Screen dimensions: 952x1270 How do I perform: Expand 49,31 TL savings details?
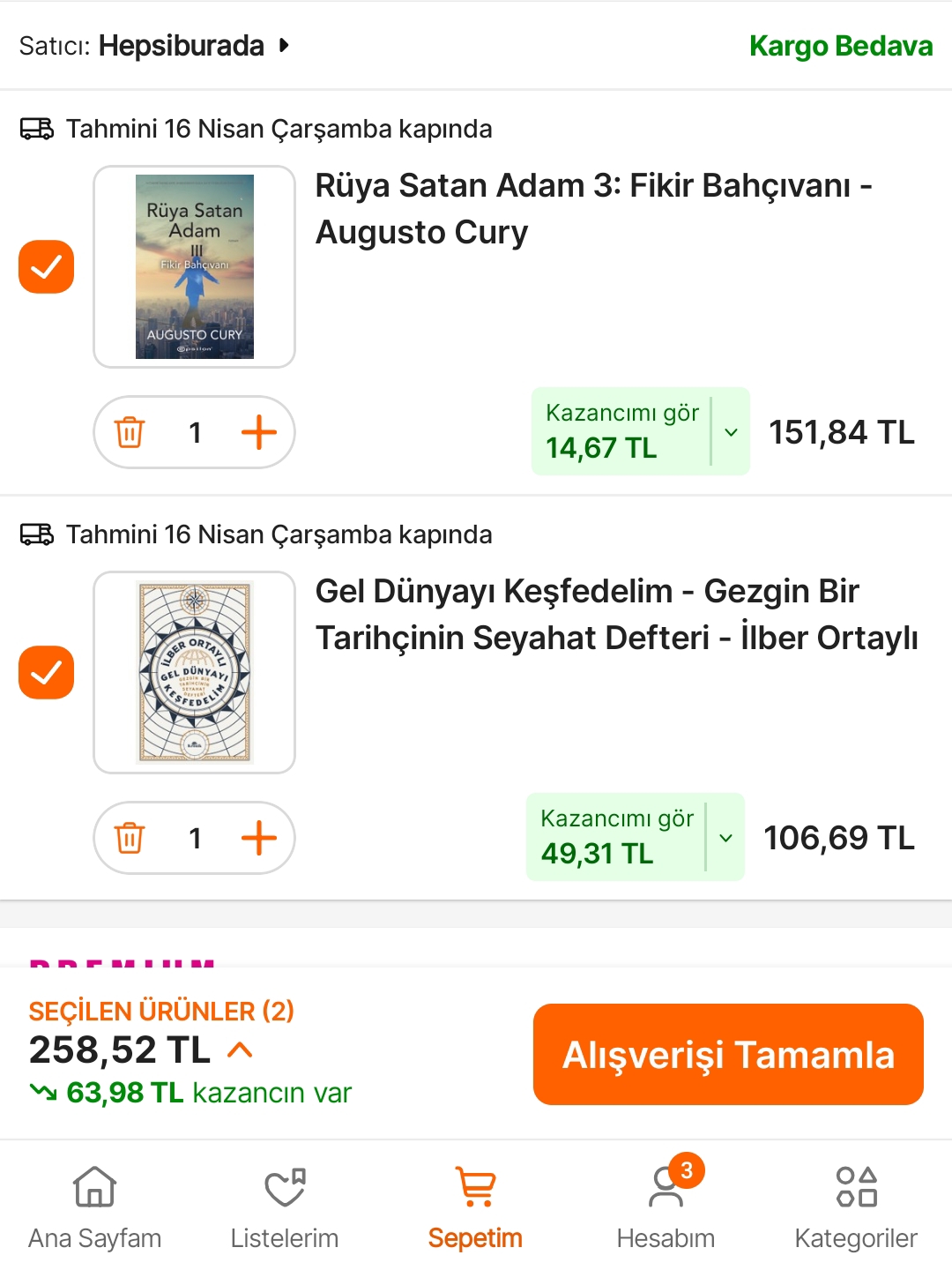[x=725, y=838]
